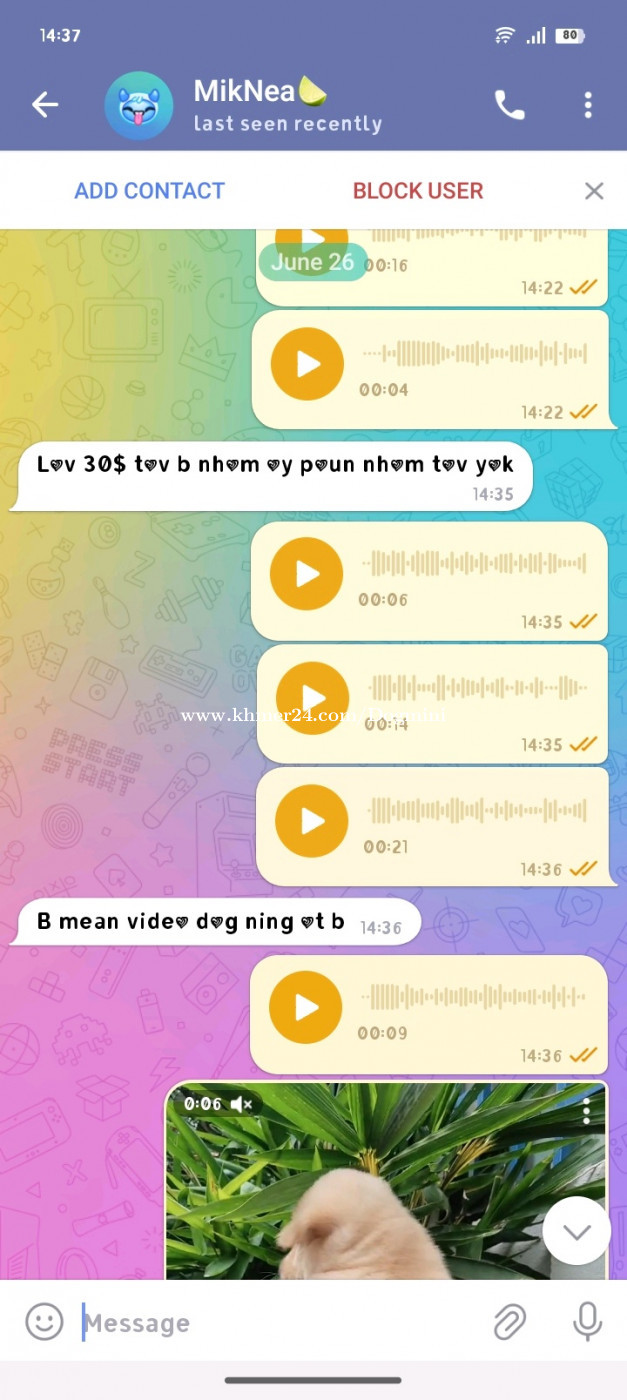Play the 00:21 voice message
The image size is (627, 1400).
coord(312,821)
